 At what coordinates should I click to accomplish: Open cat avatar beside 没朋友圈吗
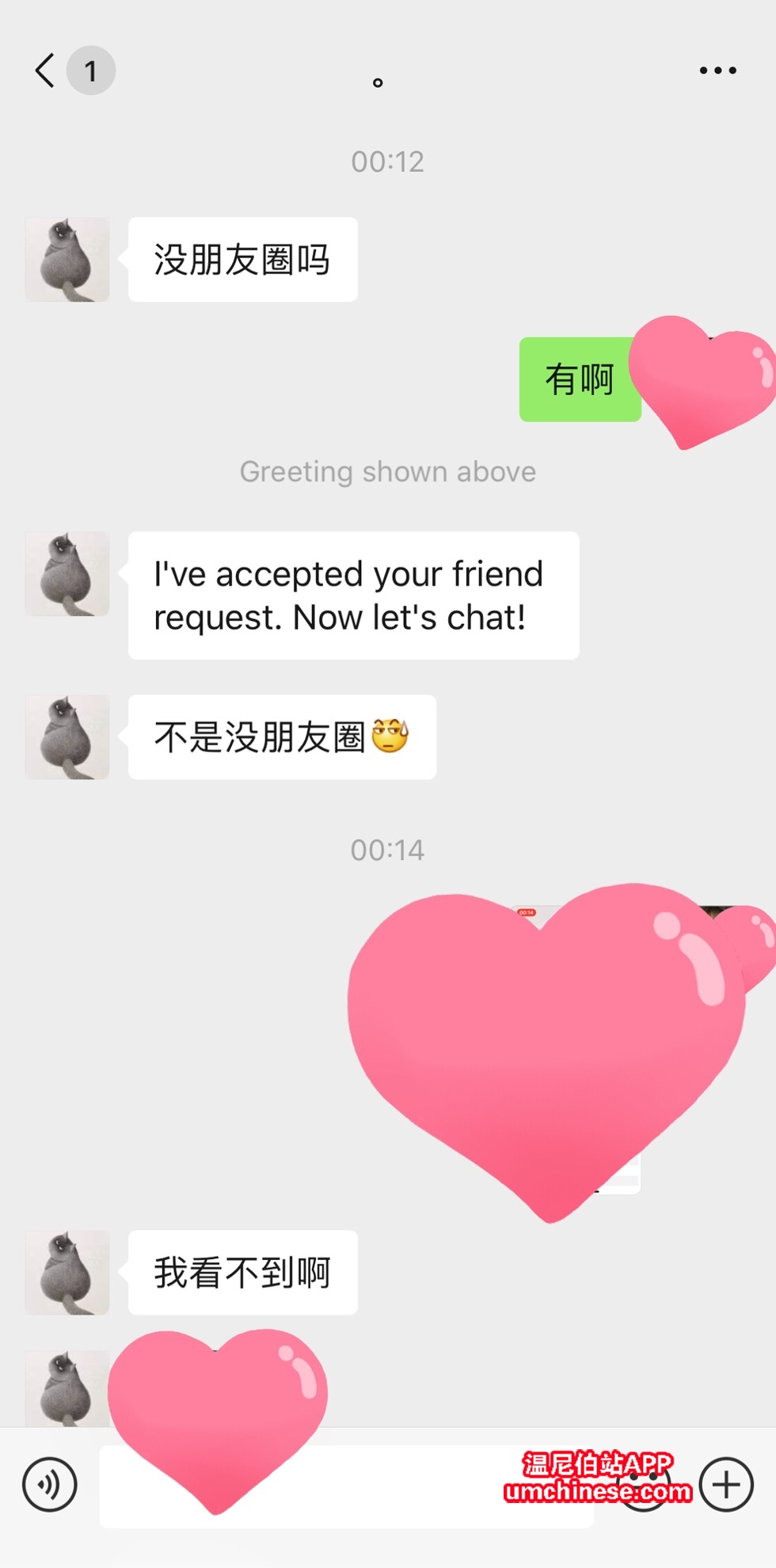tap(67, 260)
